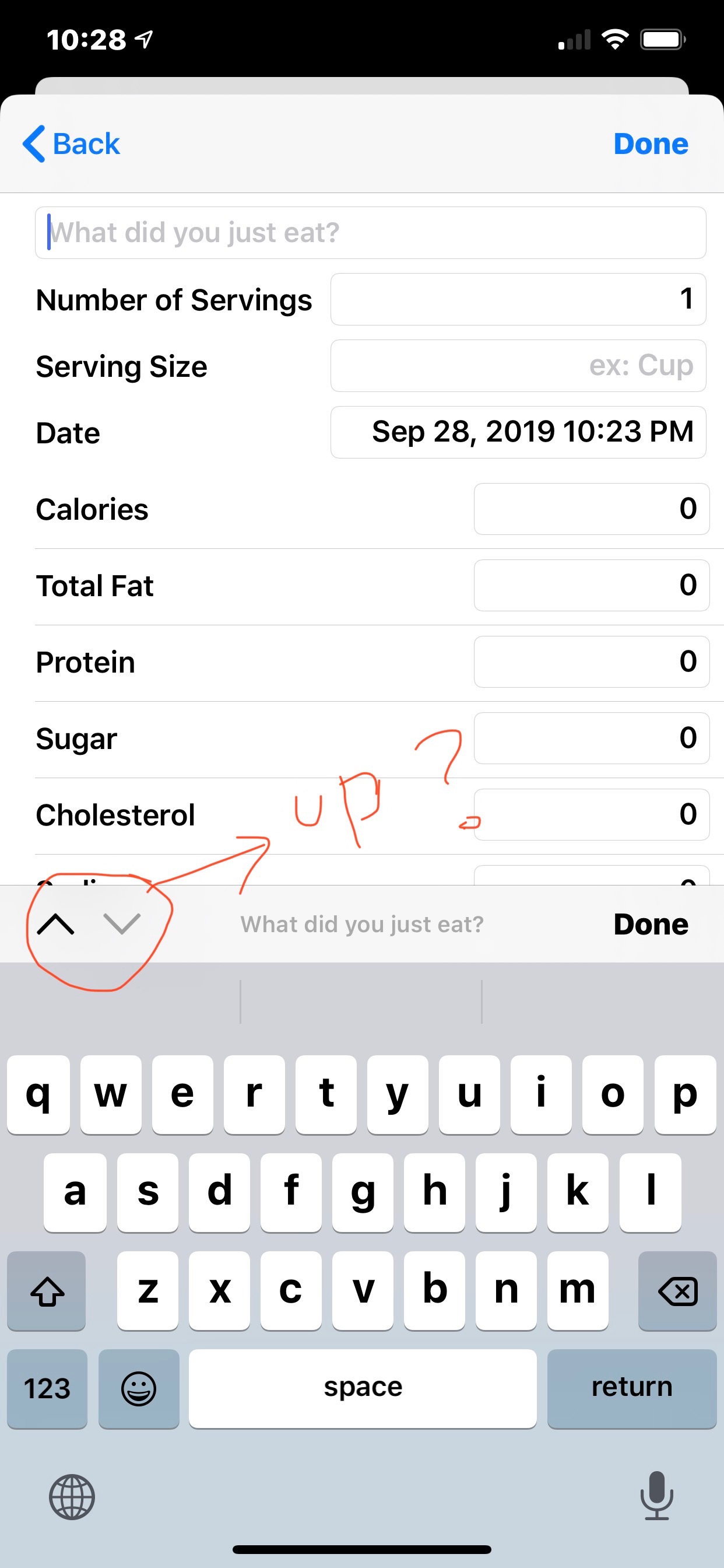Select the Number of Servings field
This screenshot has height=1568, width=724.
point(517,299)
